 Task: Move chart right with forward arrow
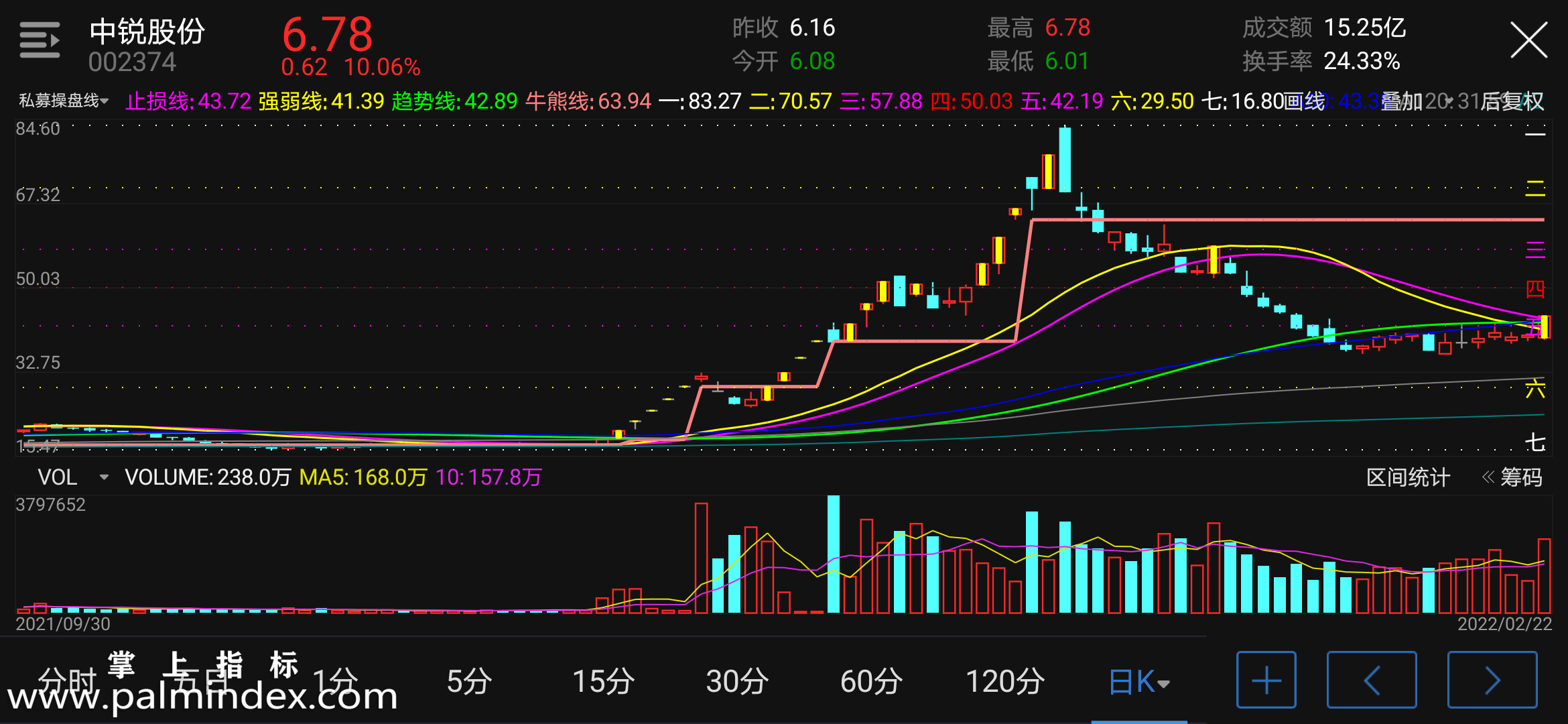pyautogui.click(x=1492, y=680)
